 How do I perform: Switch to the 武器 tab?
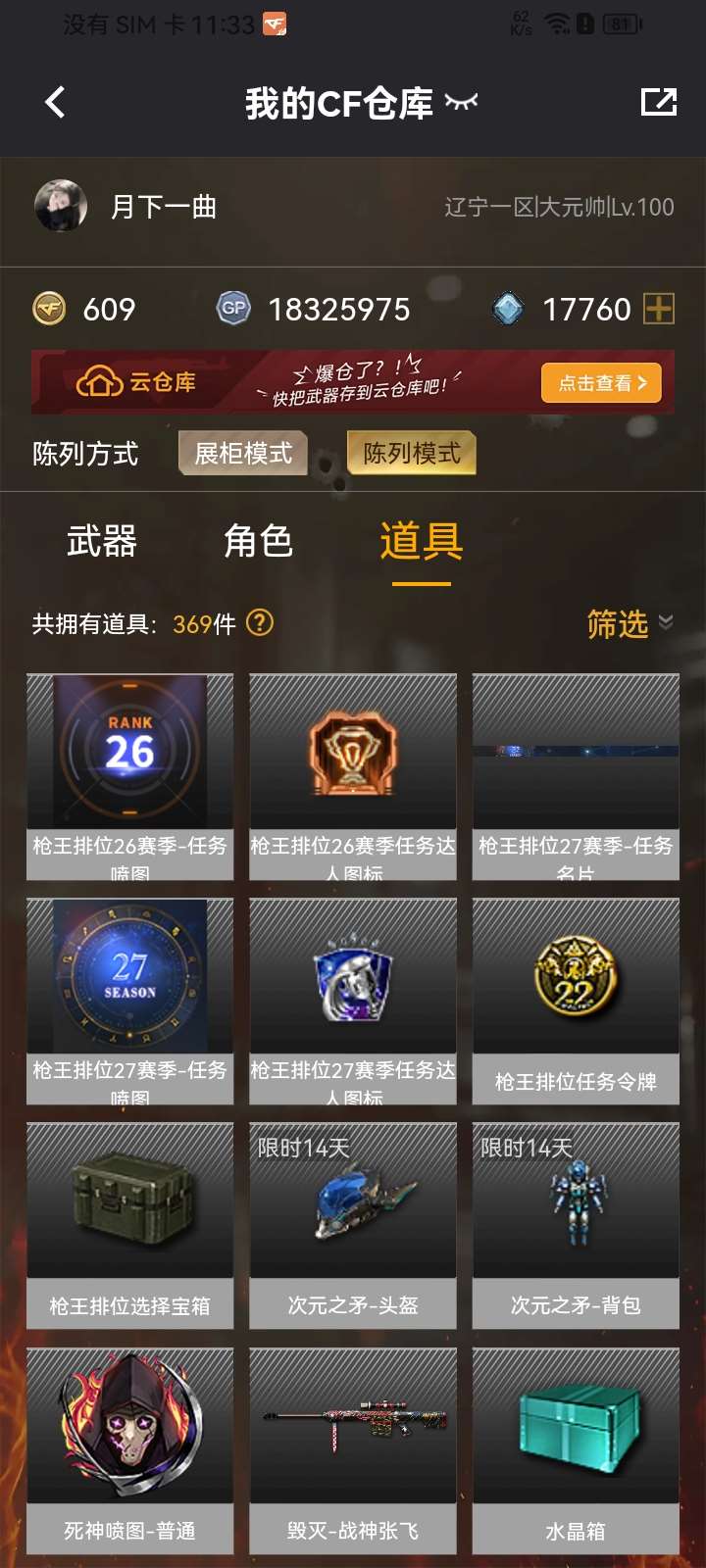click(x=102, y=541)
